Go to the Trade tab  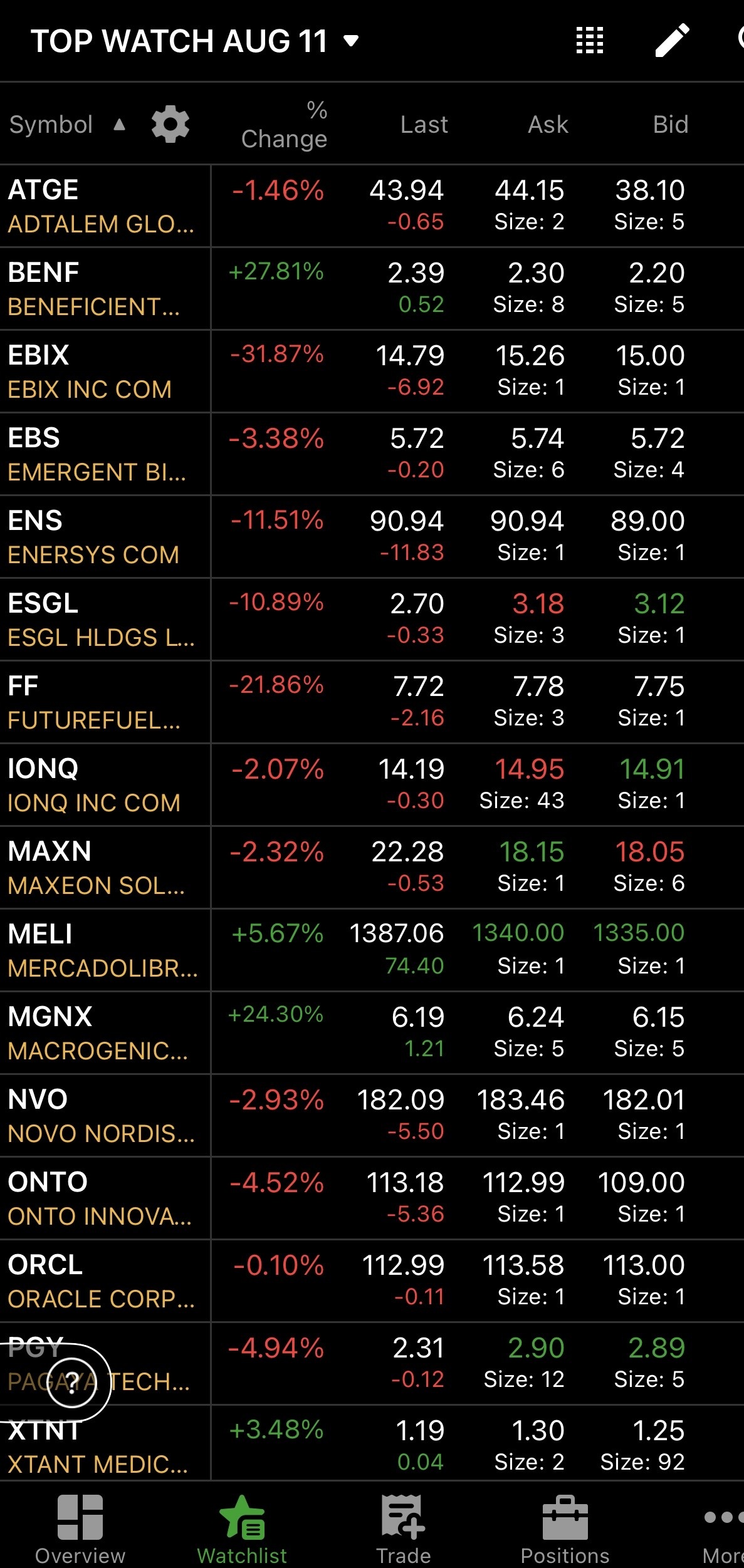pyautogui.click(x=404, y=1529)
